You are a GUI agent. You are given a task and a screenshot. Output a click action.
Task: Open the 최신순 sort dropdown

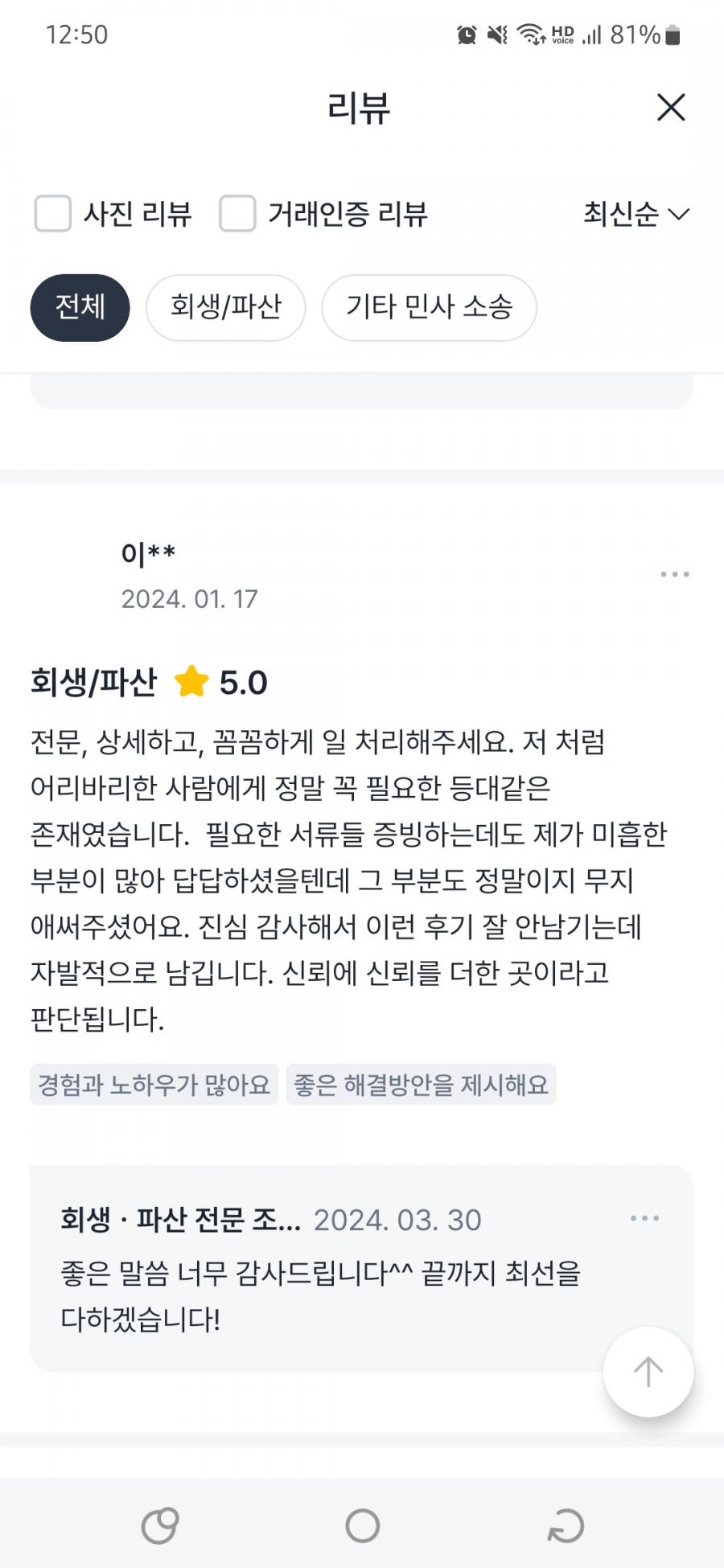[x=636, y=214]
